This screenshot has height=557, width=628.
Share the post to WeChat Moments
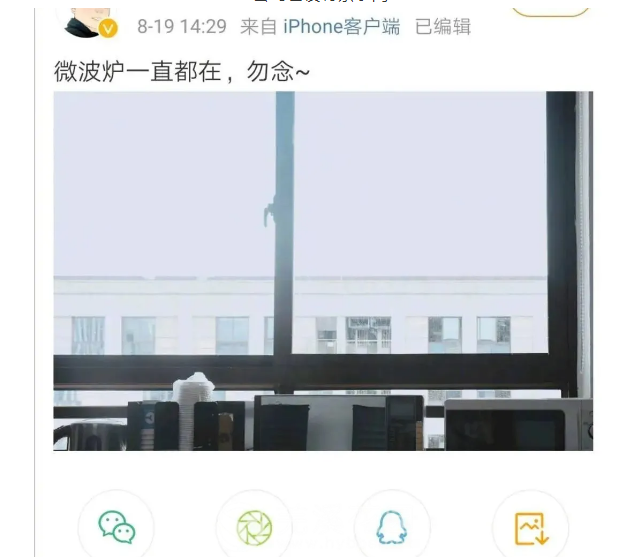pyautogui.click(x=254, y=527)
